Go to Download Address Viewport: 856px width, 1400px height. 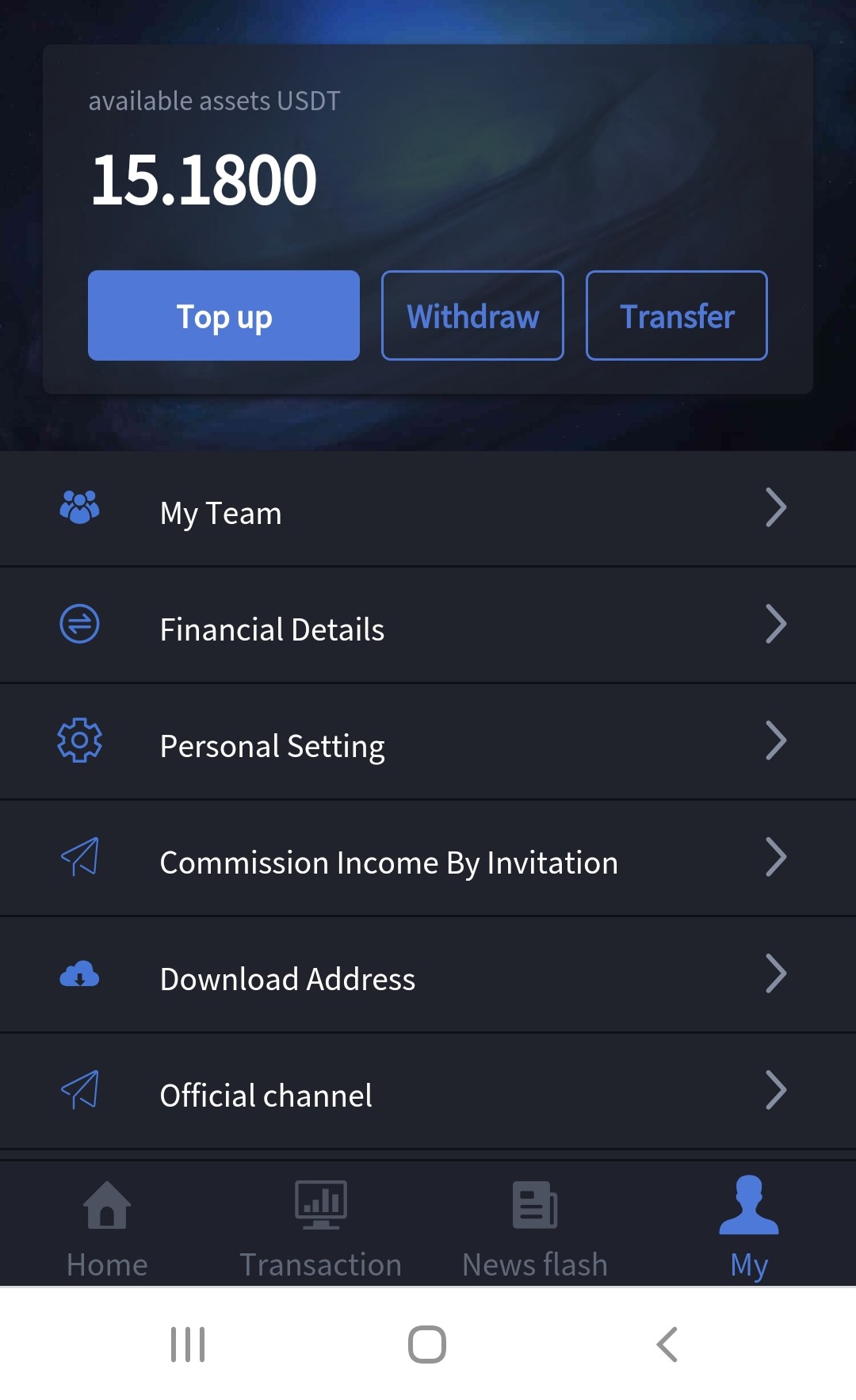click(x=428, y=975)
